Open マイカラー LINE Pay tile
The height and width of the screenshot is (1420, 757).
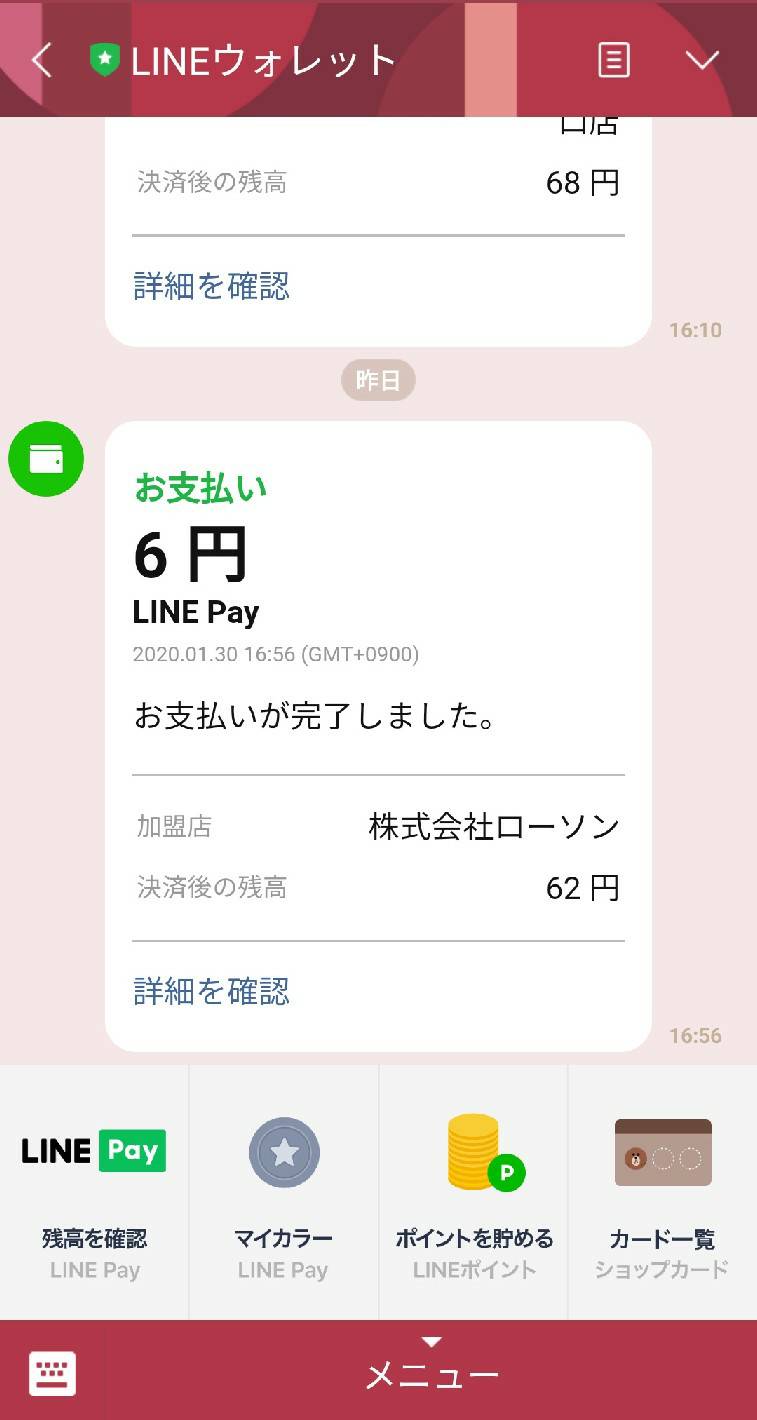pyautogui.click(x=283, y=1191)
